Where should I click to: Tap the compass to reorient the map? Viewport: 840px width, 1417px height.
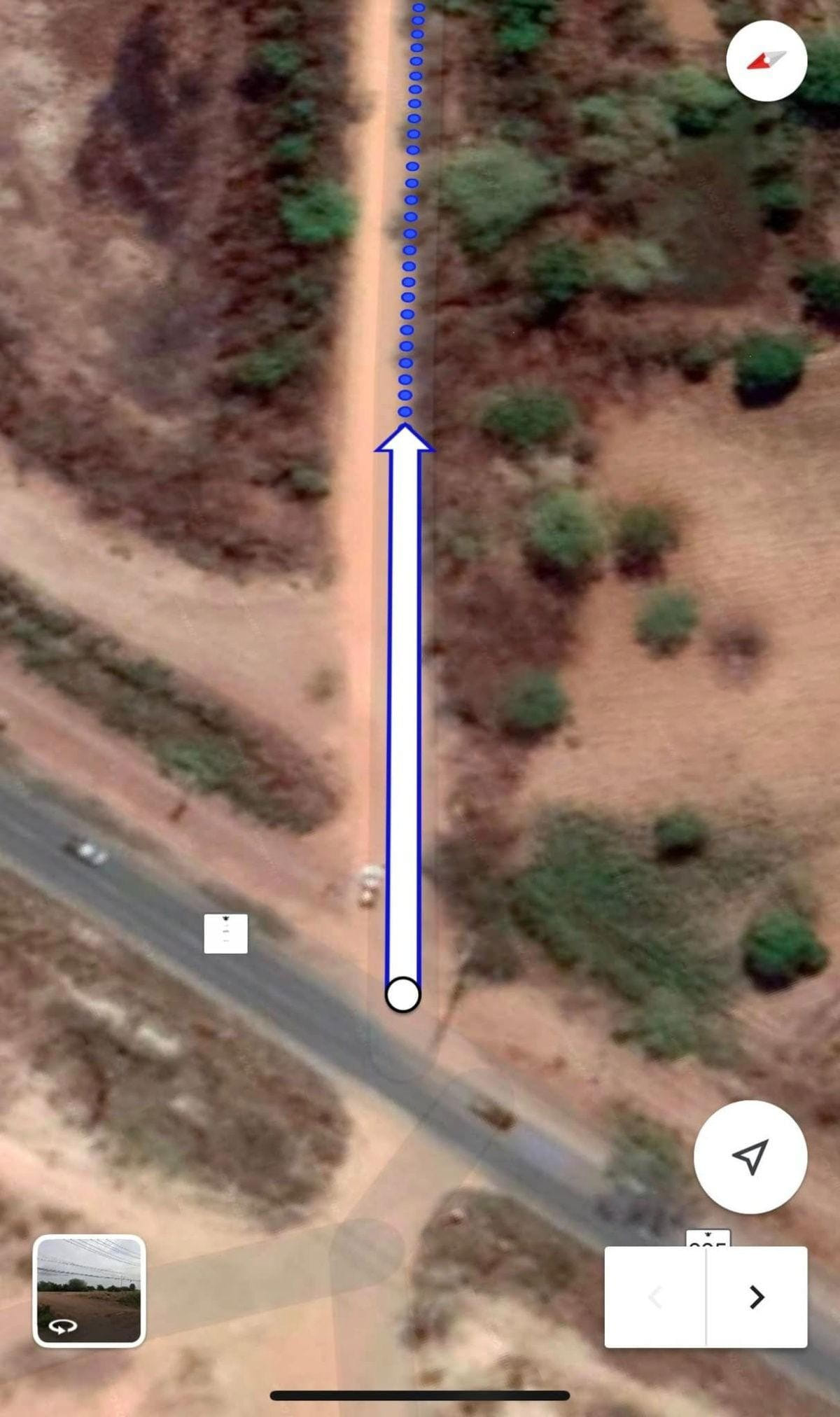click(766, 61)
